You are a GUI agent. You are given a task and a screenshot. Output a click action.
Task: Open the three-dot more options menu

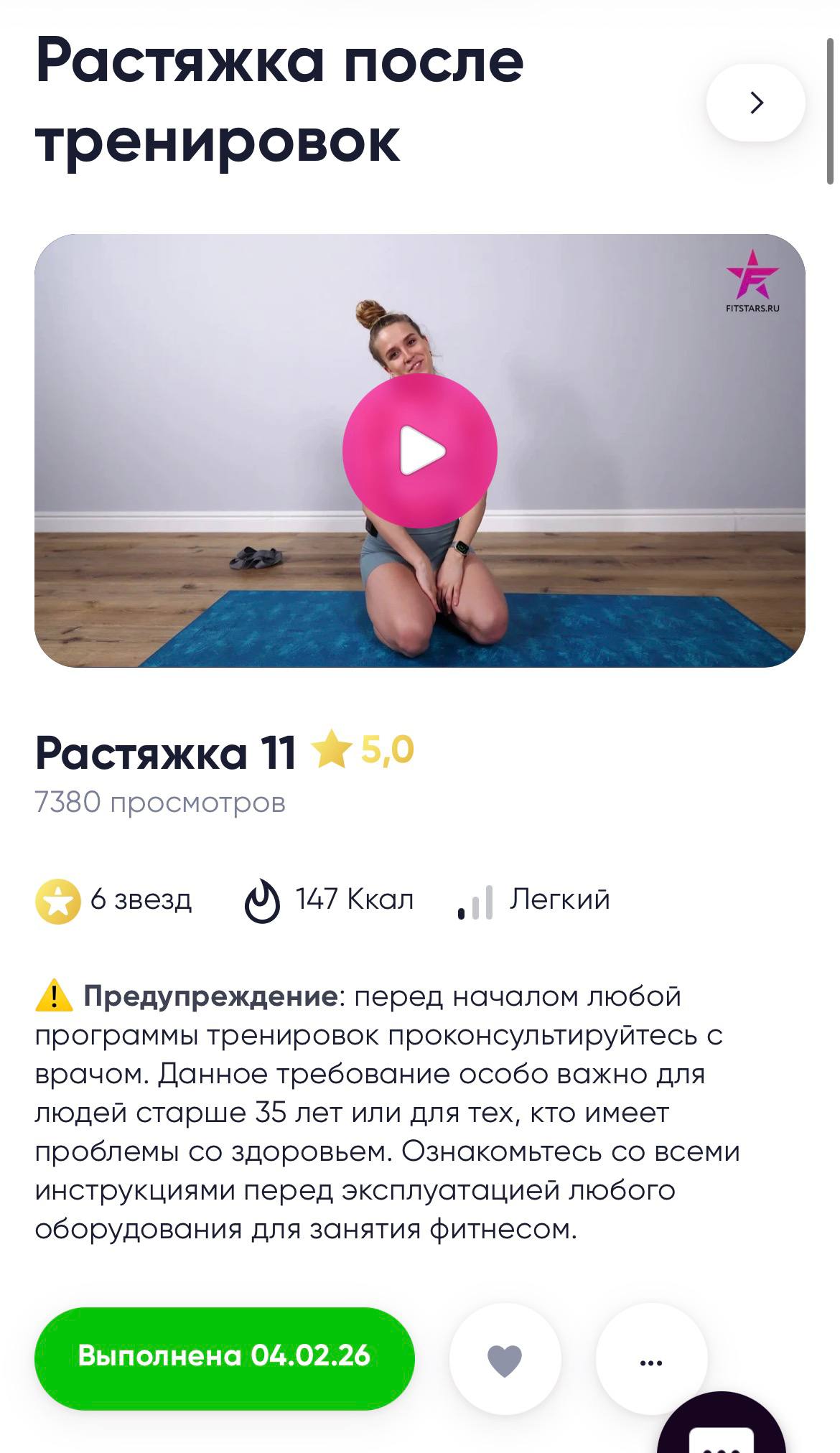650,1360
